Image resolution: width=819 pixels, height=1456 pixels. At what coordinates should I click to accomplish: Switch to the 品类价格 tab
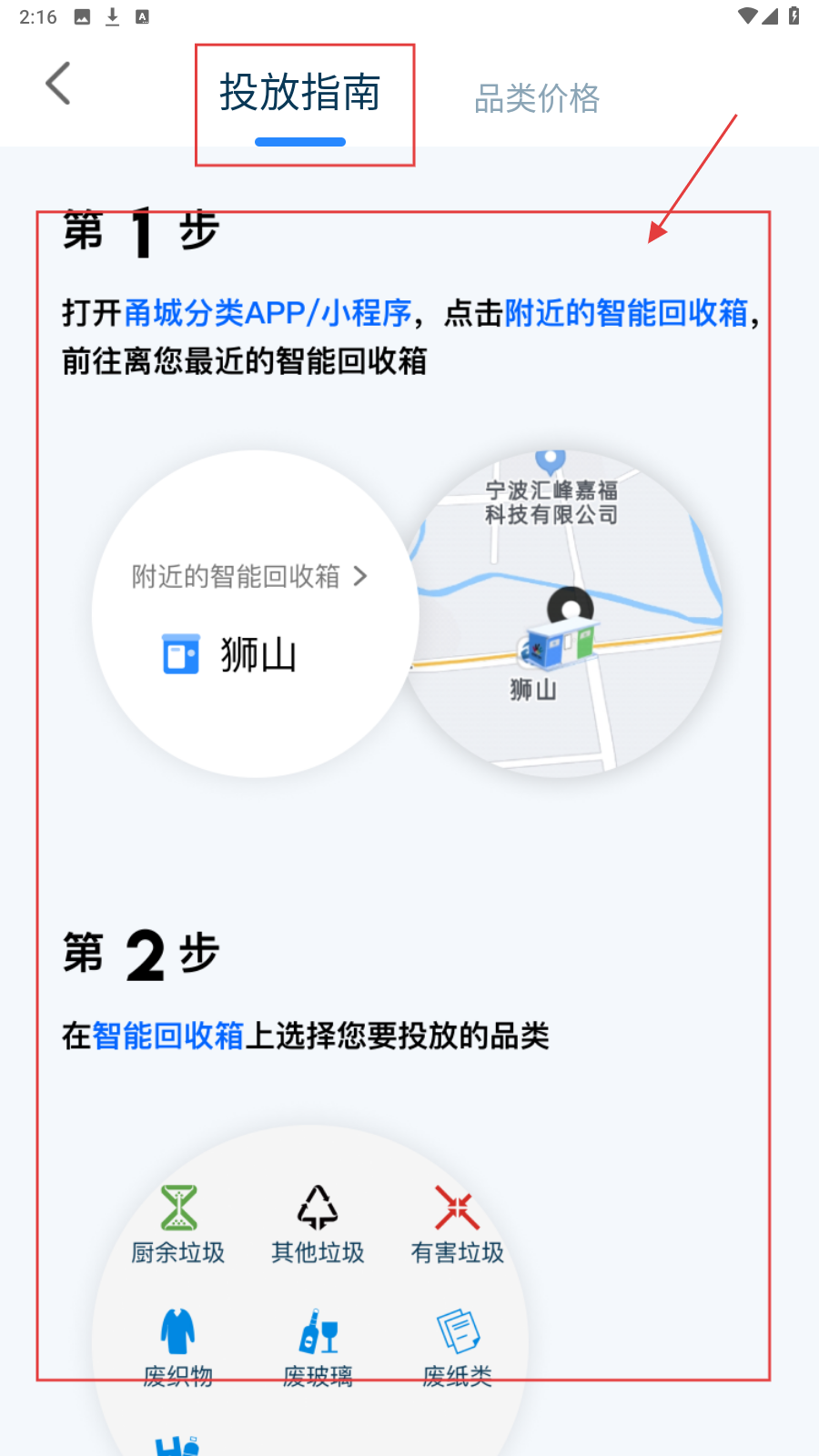[537, 98]
